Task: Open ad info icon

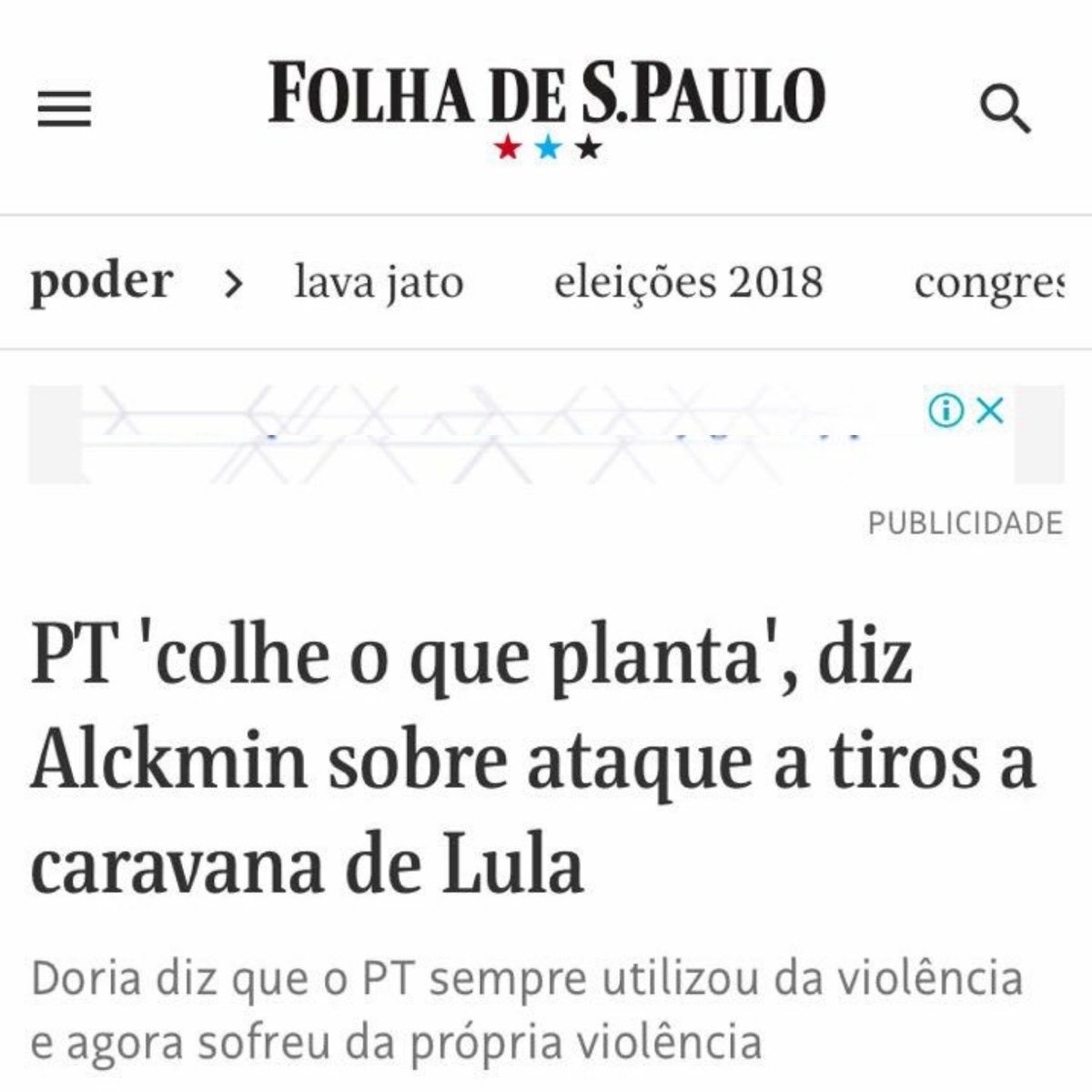Action: tap(946, 411)
